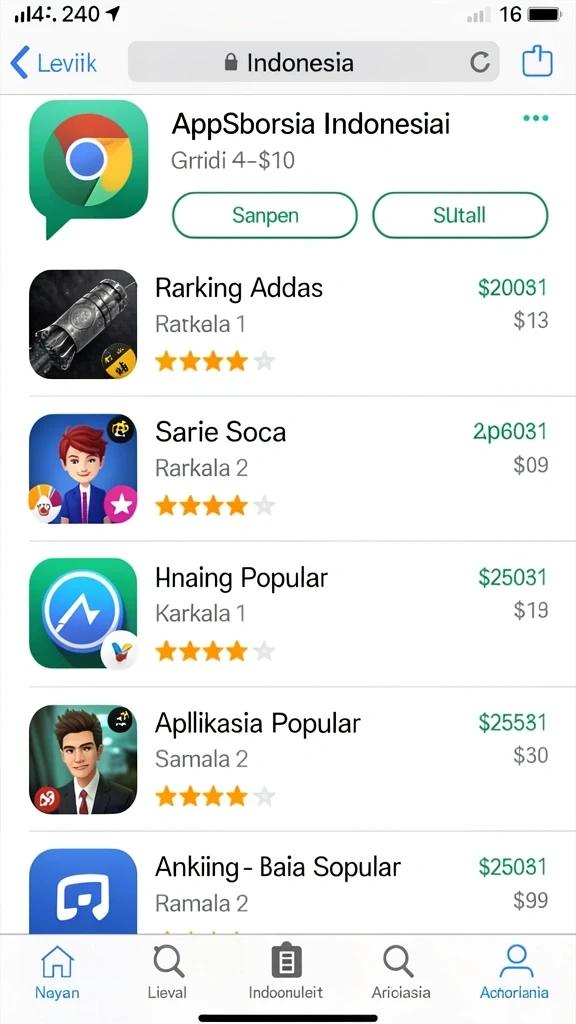Image resolution: width=576 pixels, height=1024 pixels.
Task: Tap the SUtall button
Action: point(460,216)
